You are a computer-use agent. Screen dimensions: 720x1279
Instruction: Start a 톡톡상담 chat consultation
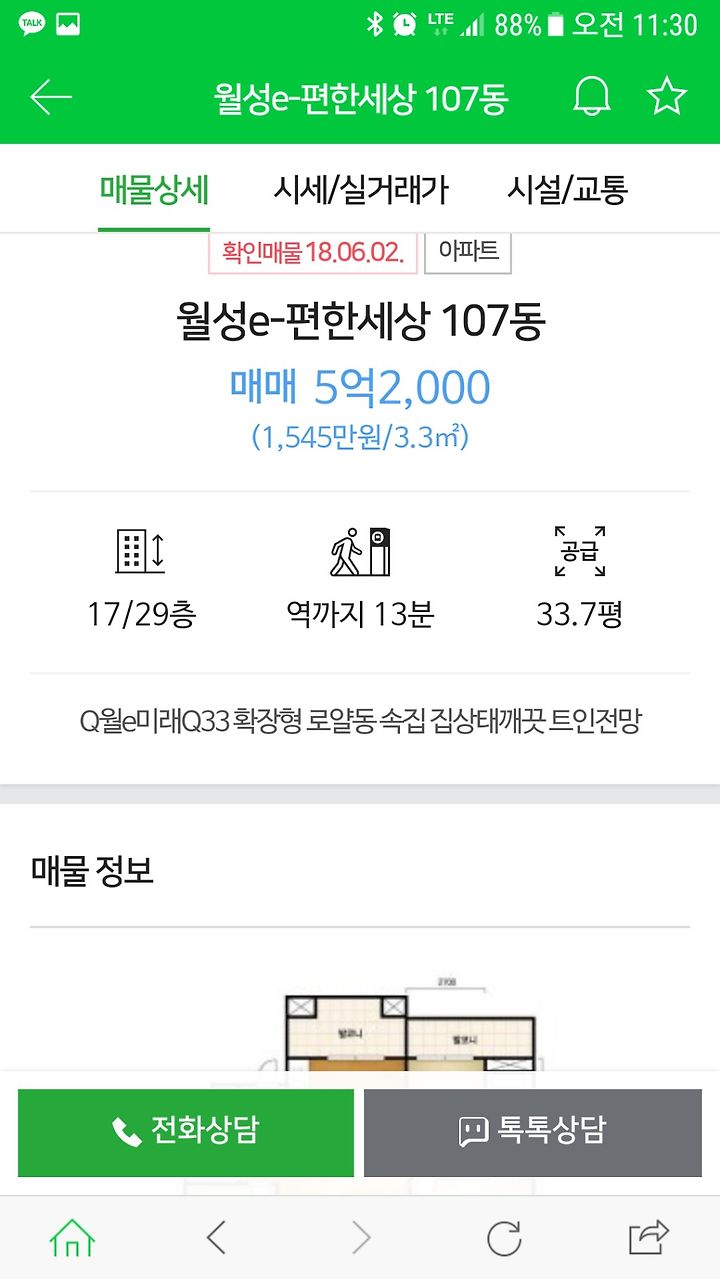point(533,1132)
